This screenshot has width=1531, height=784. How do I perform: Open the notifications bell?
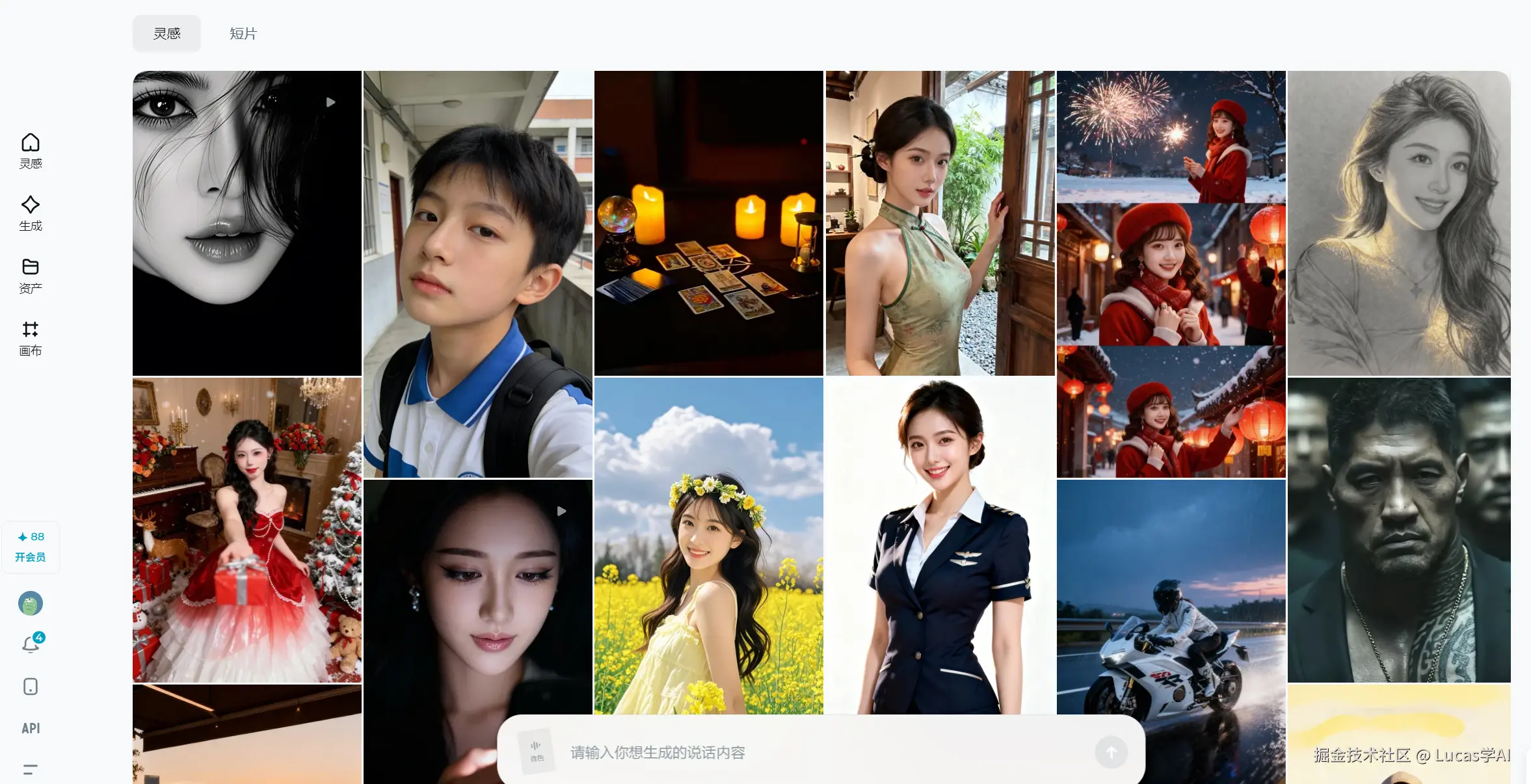click(x=31, y=644)
